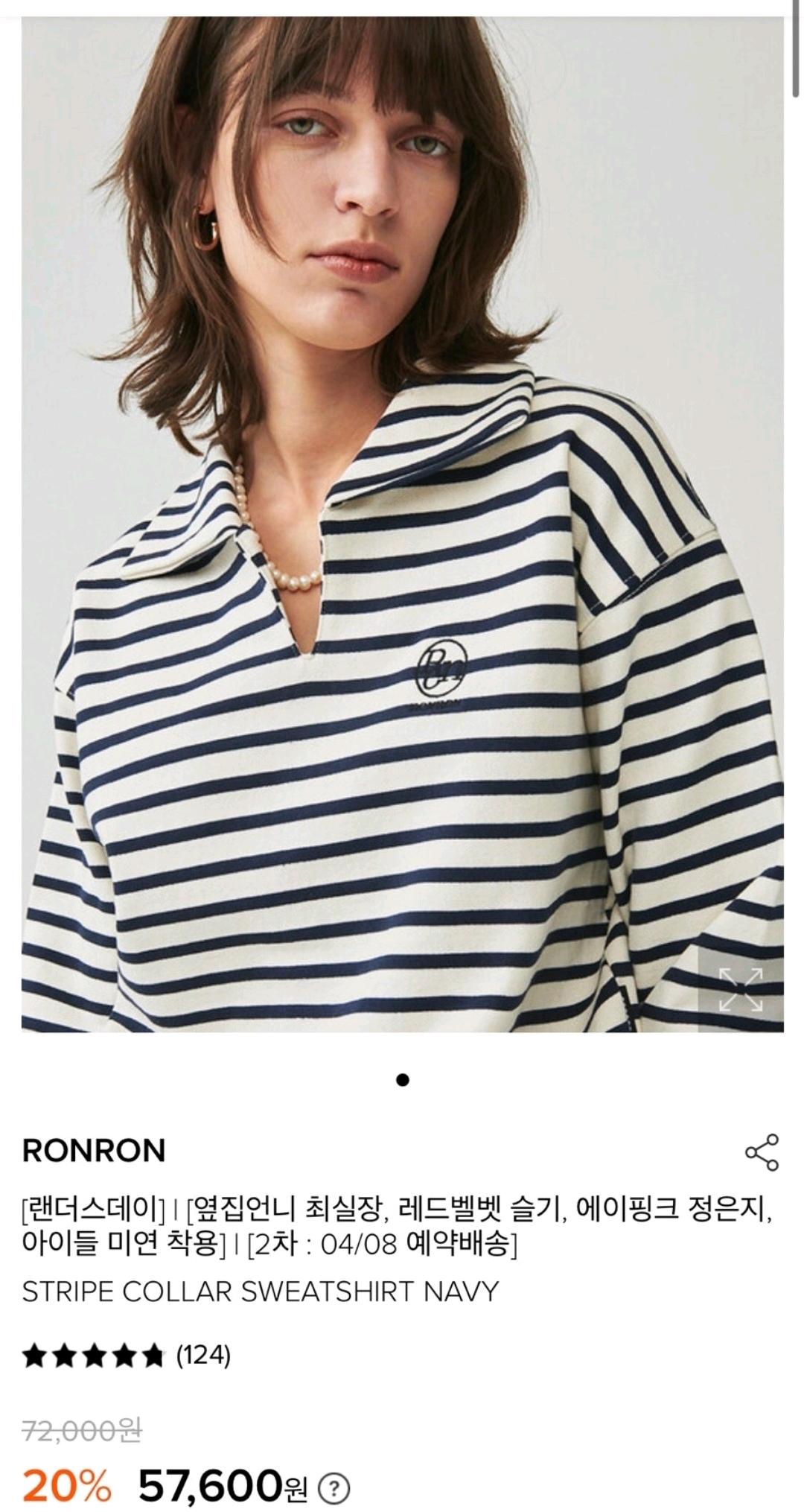Open the striped sweatshirt product photo

pos(402,524)
